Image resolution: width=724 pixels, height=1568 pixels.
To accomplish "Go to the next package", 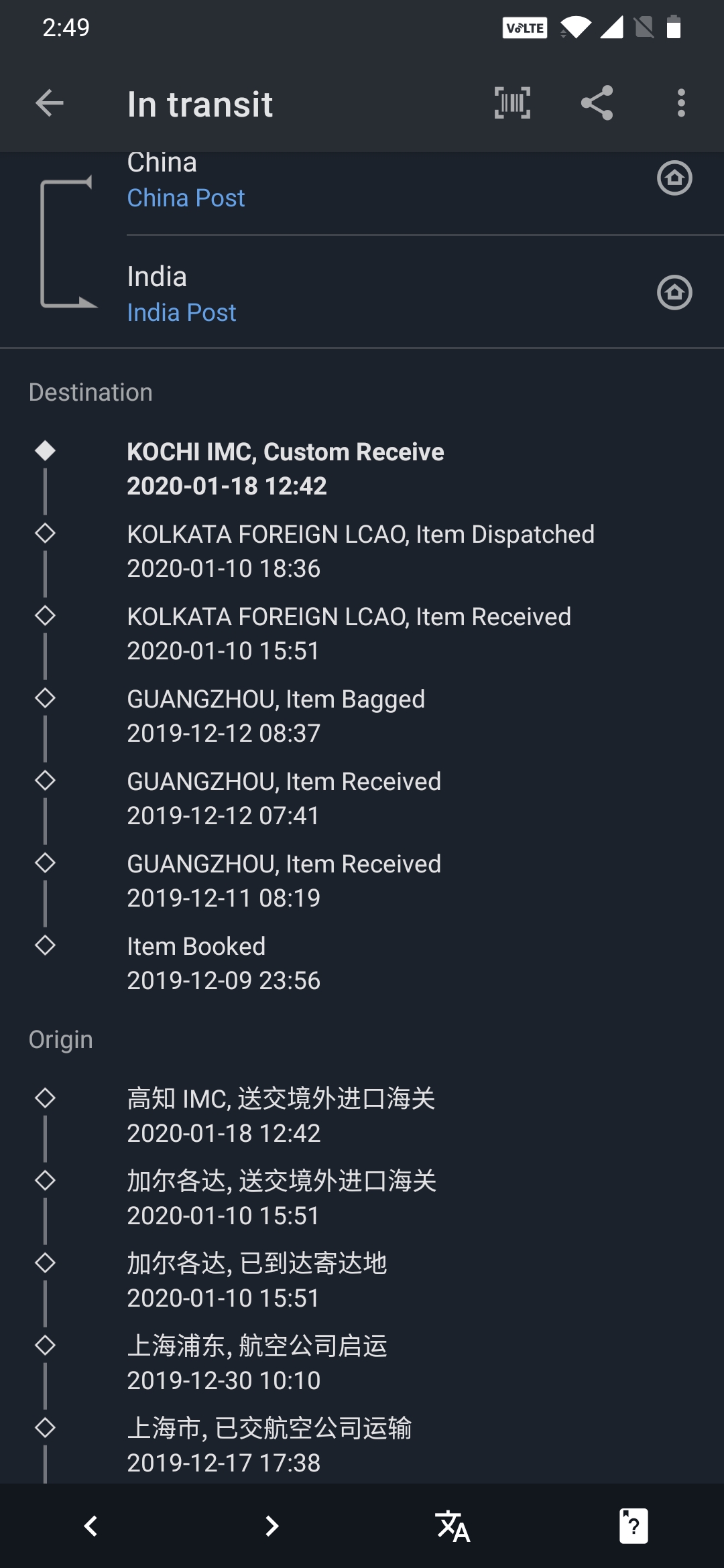I will (x=271, y=1526).
